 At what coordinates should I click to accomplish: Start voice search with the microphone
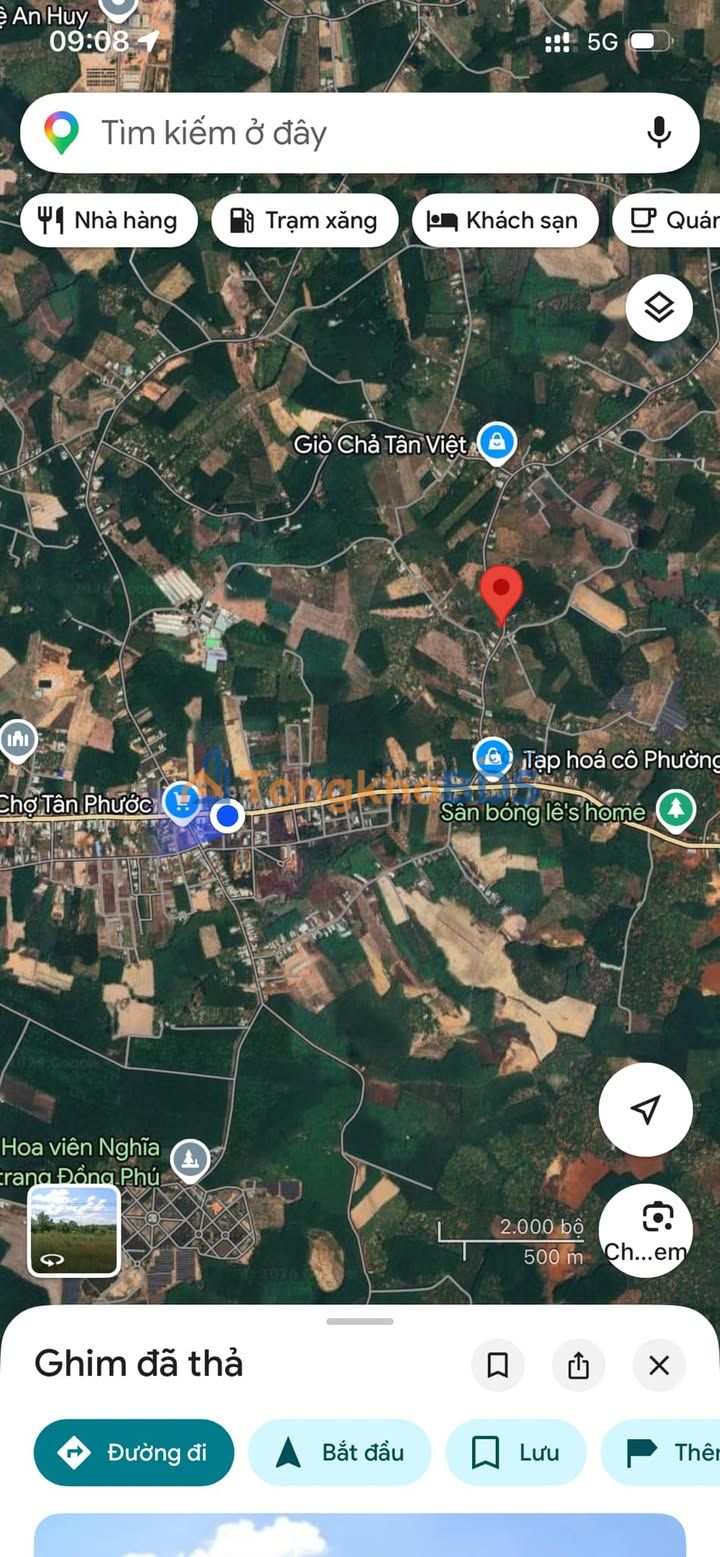point(658,133)
